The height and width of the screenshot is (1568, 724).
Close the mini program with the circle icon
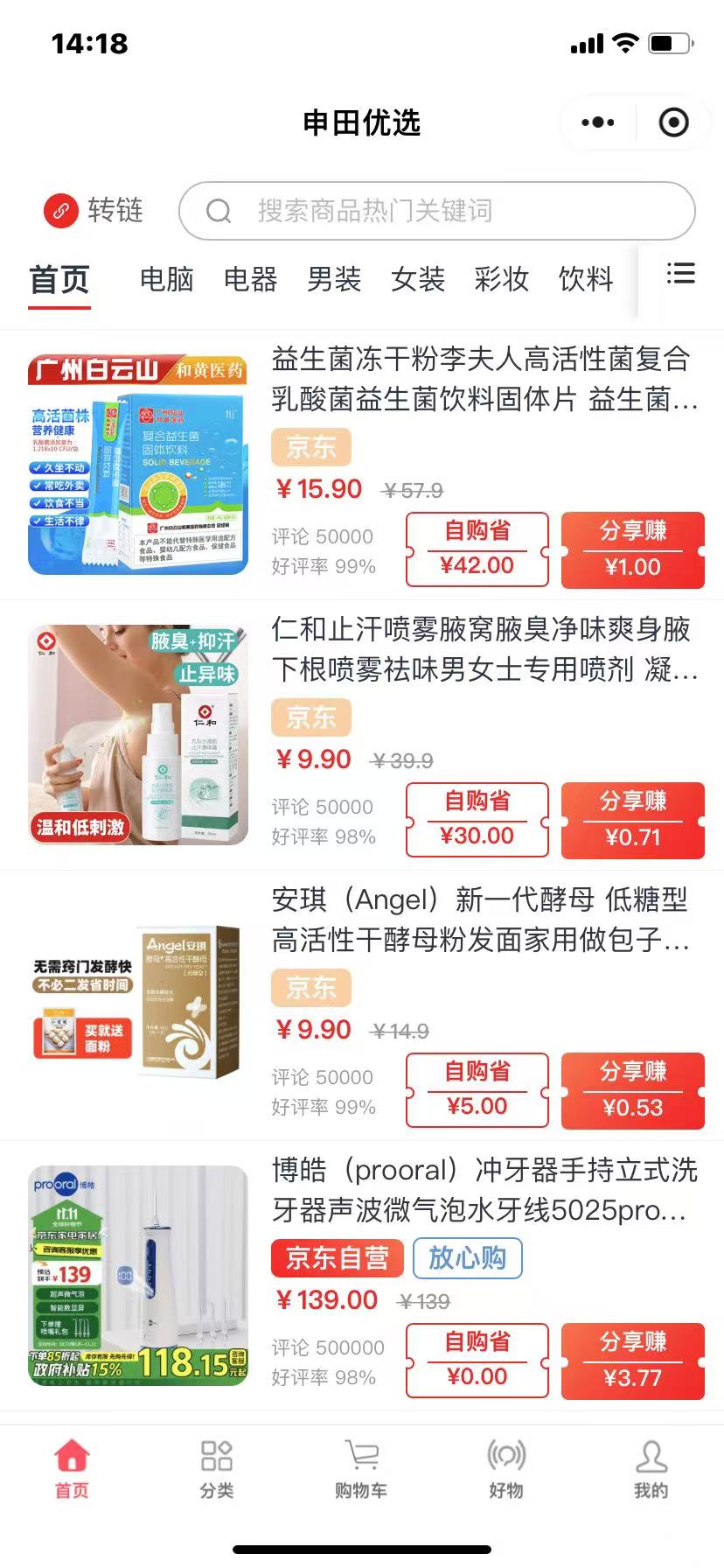[673, 122]
